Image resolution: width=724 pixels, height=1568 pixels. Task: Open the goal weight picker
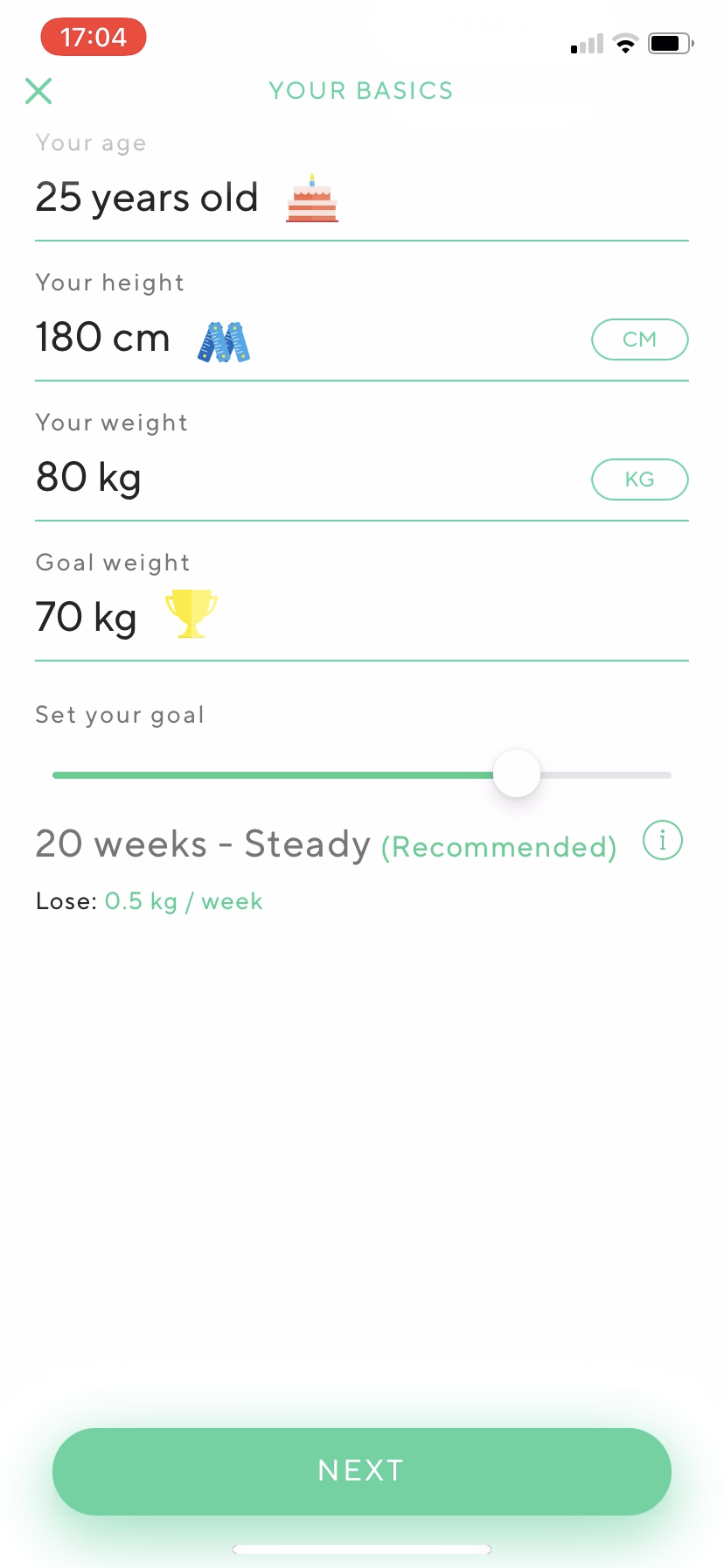[86, 617]
